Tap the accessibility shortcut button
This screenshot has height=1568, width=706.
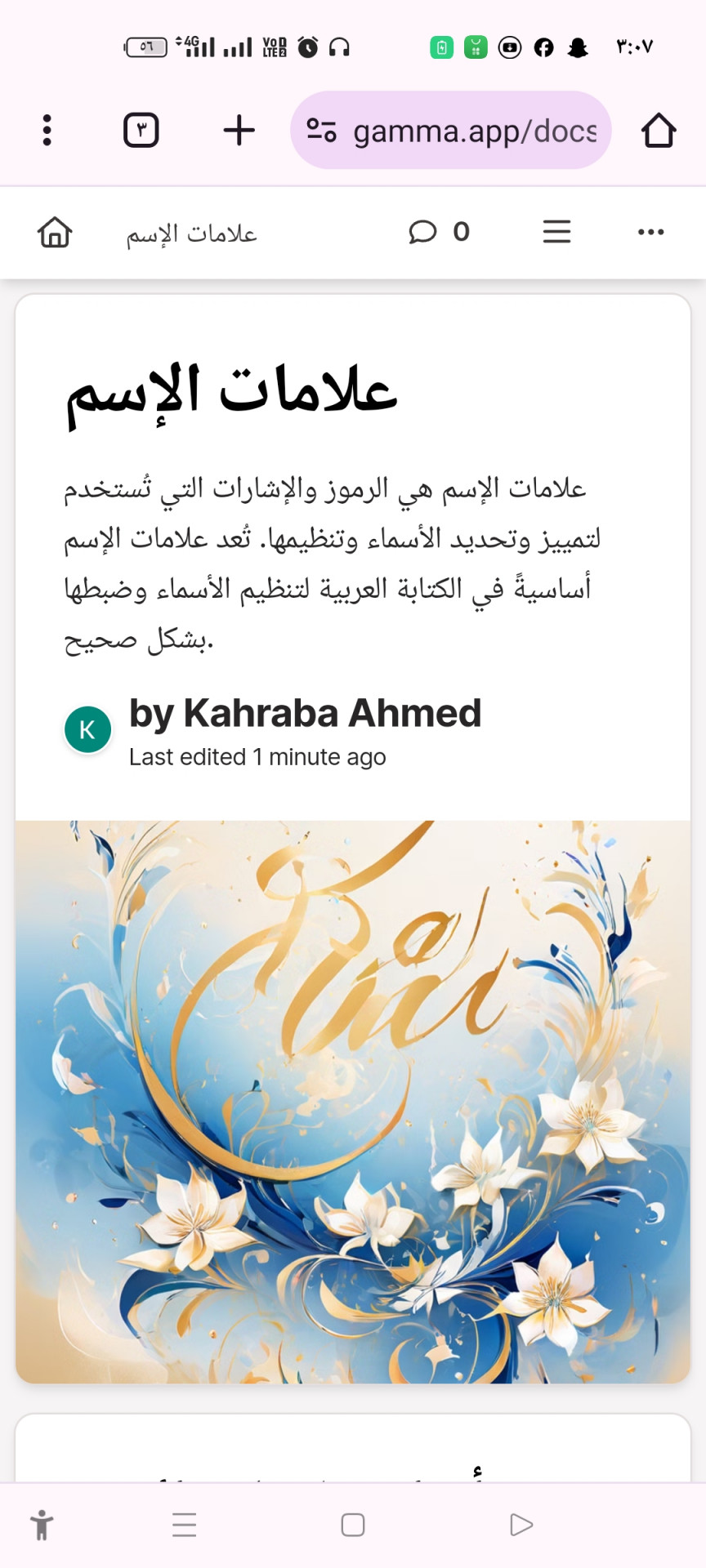click(x=42, y=1525)
